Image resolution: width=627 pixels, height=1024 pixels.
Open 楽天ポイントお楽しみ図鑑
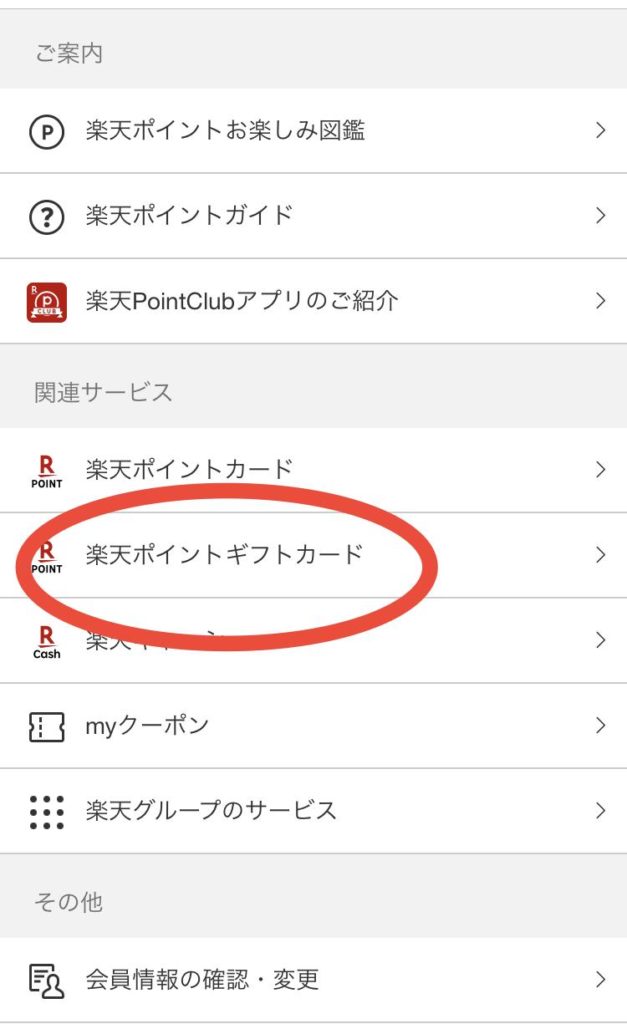314,131
